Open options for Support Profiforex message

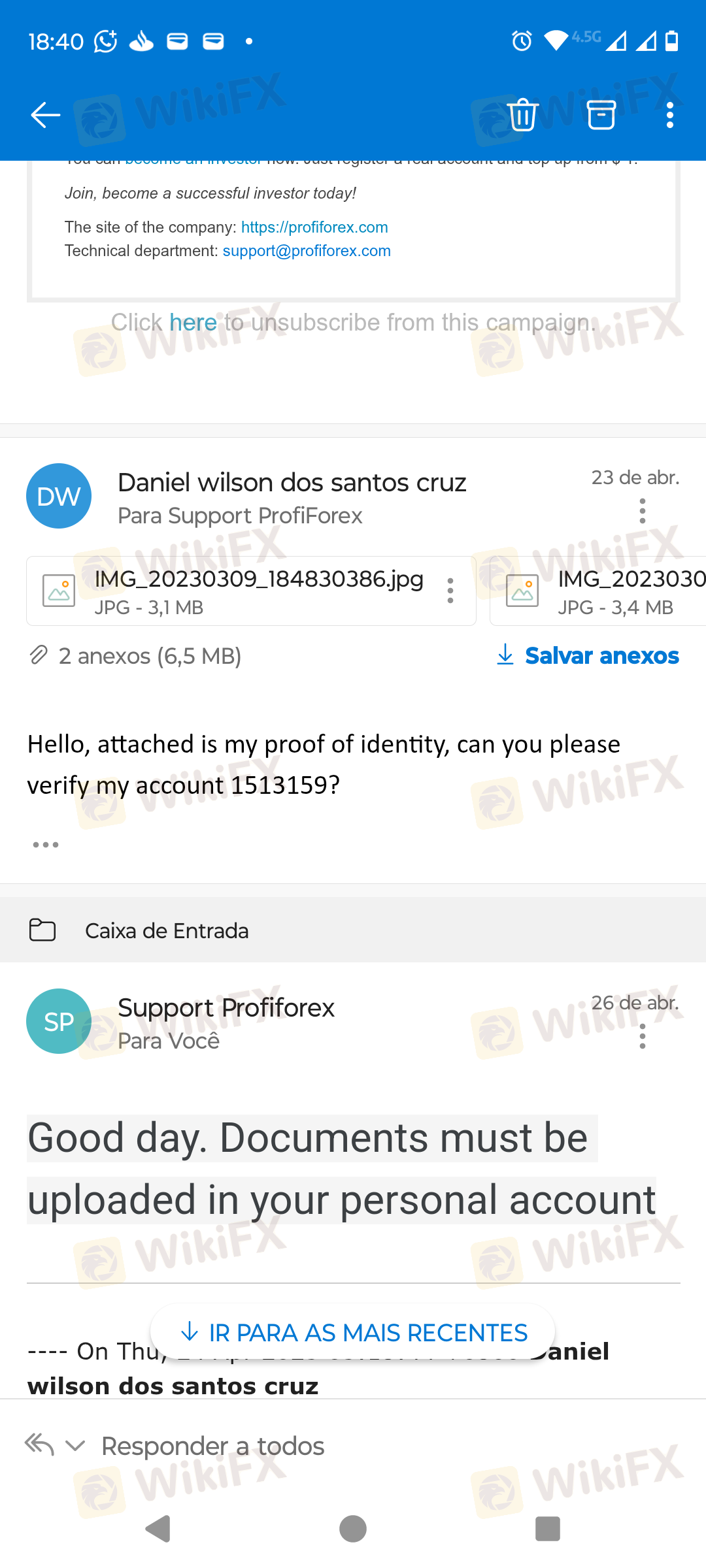643,1036
